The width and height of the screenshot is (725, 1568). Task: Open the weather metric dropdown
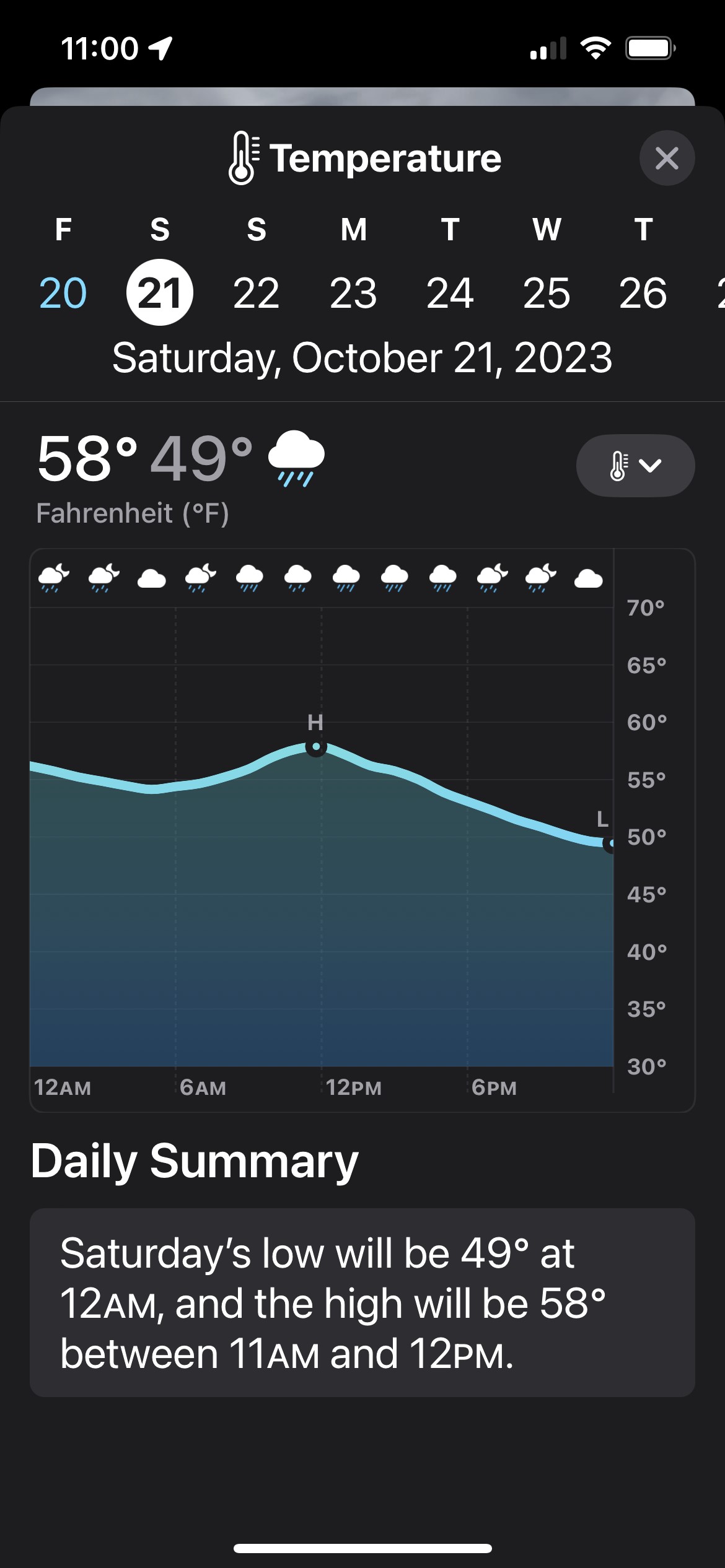[x=635, y=466]
